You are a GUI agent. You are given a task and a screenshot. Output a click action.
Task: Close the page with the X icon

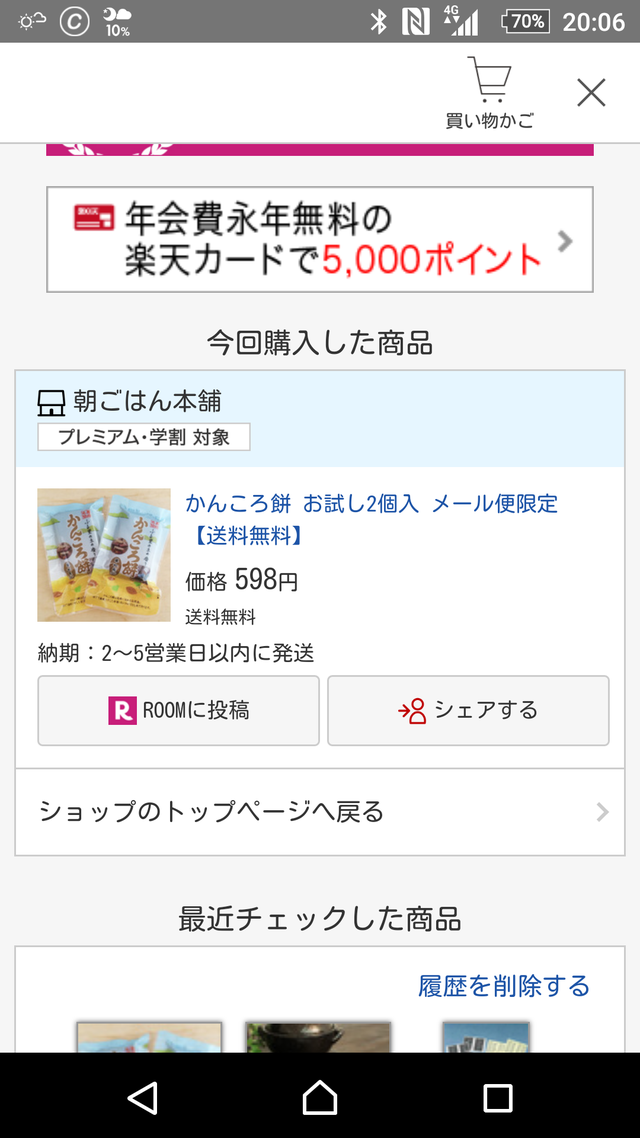tap(591, 93)
